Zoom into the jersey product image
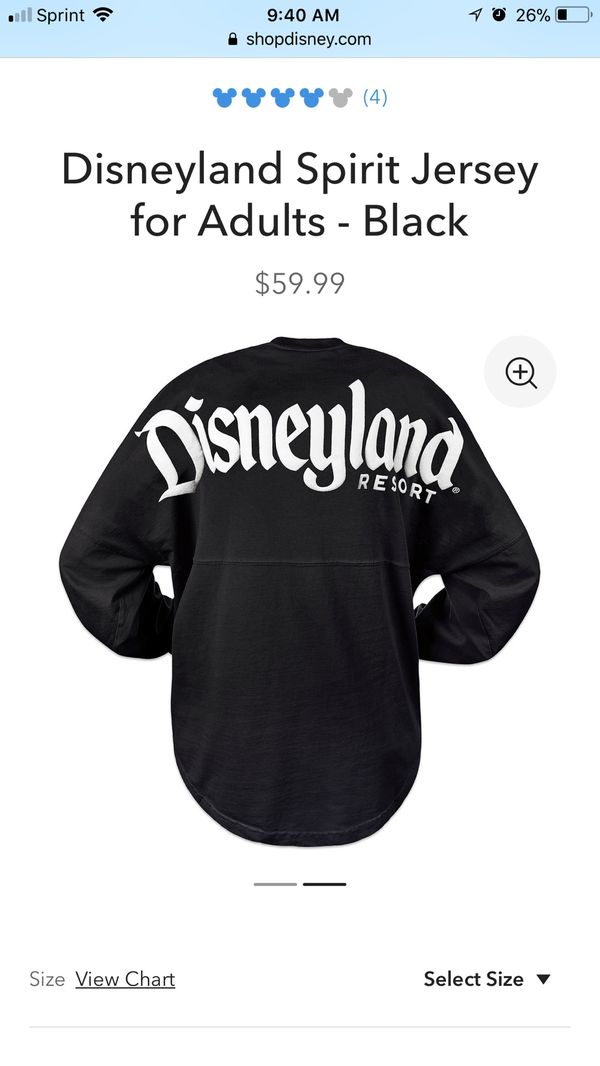Screen dimensions: 600x1066 [520, 372]
